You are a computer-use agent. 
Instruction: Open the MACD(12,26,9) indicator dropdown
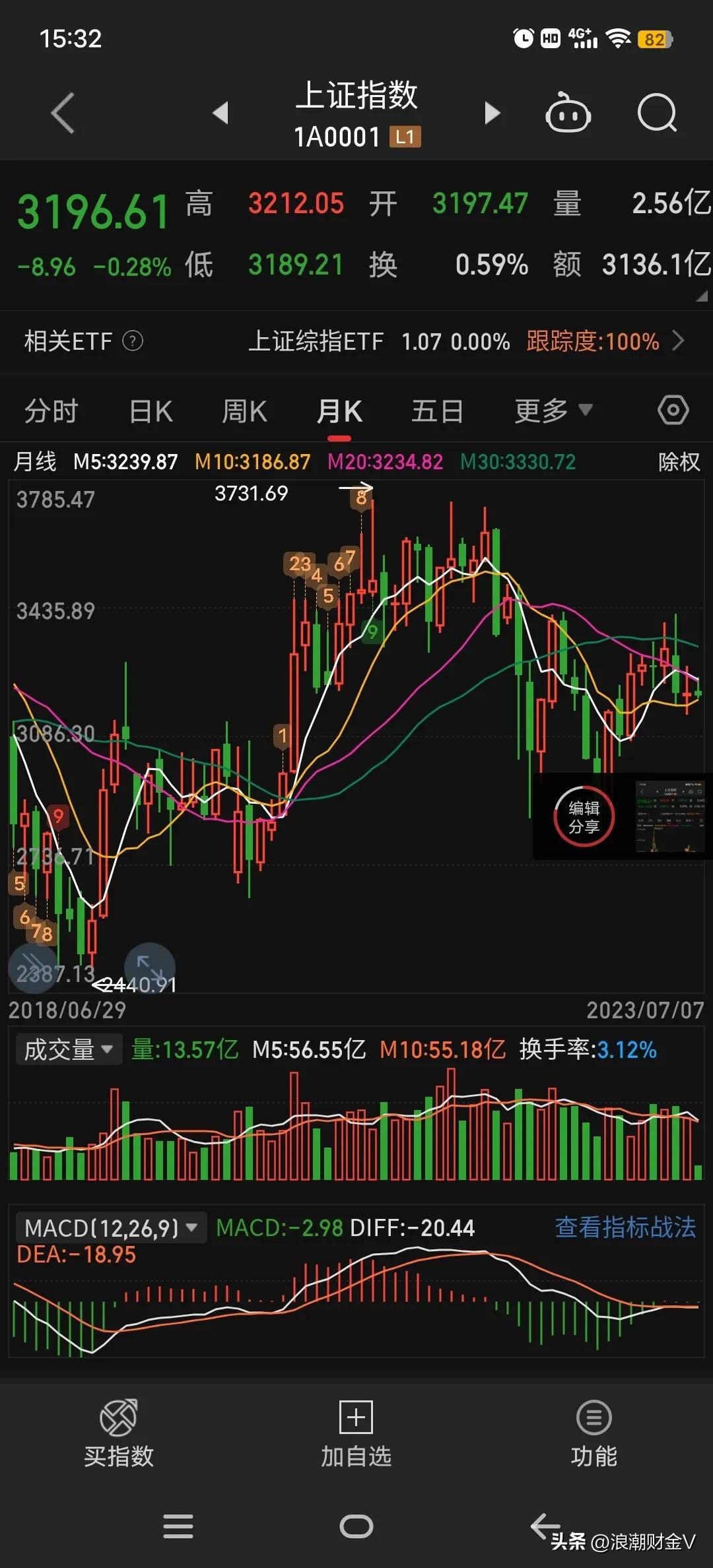(111, 1228)
